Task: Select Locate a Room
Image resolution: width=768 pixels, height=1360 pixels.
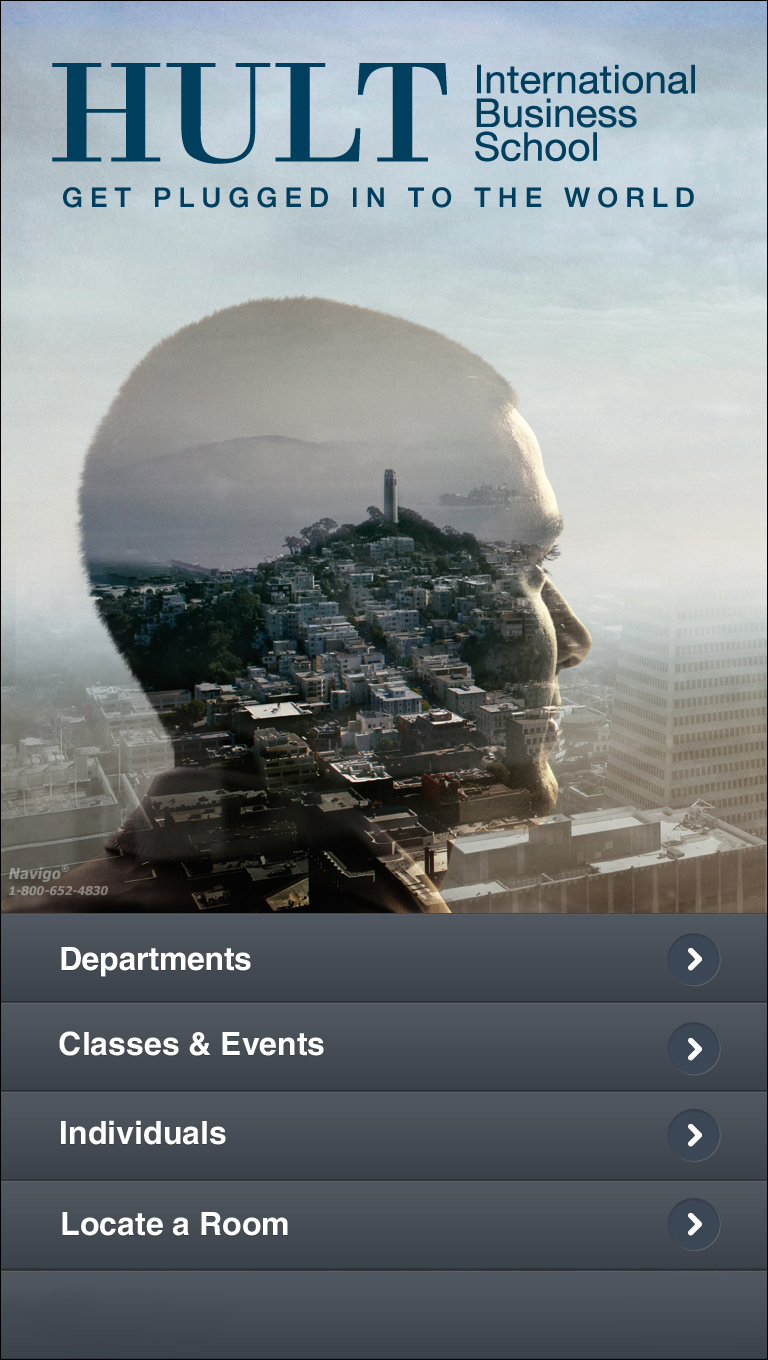Action: [x=384, y=1224]
